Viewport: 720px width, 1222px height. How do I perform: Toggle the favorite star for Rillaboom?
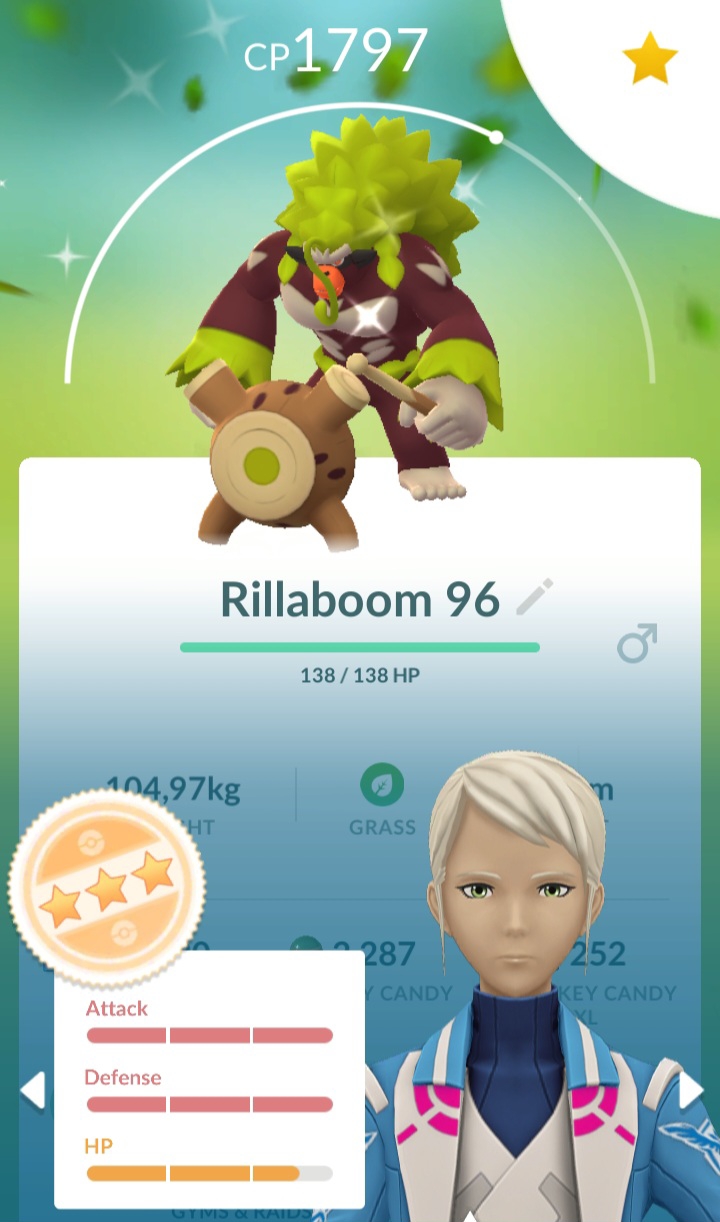(x=649, y=57)
